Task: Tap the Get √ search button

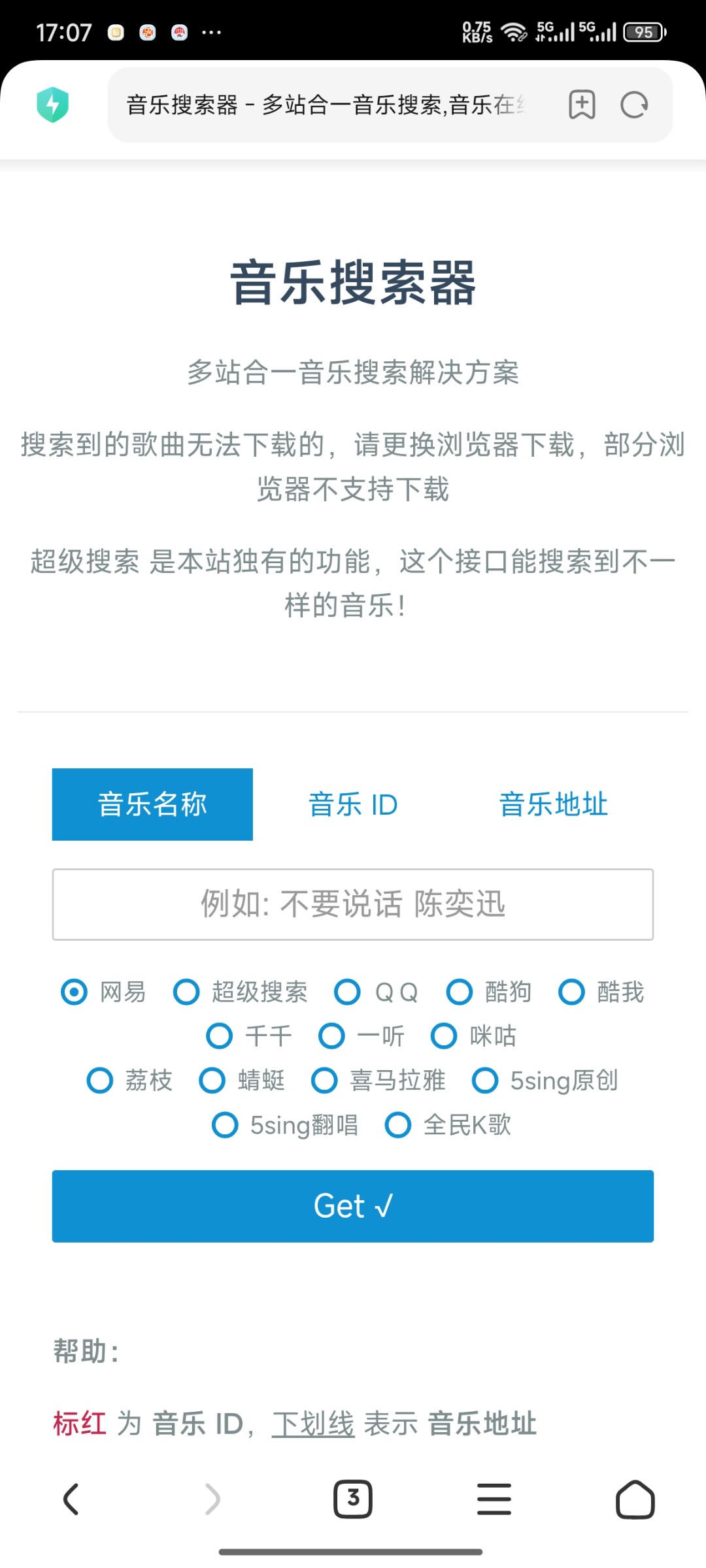Action: pyautogui.click(x=353, y=1206)
